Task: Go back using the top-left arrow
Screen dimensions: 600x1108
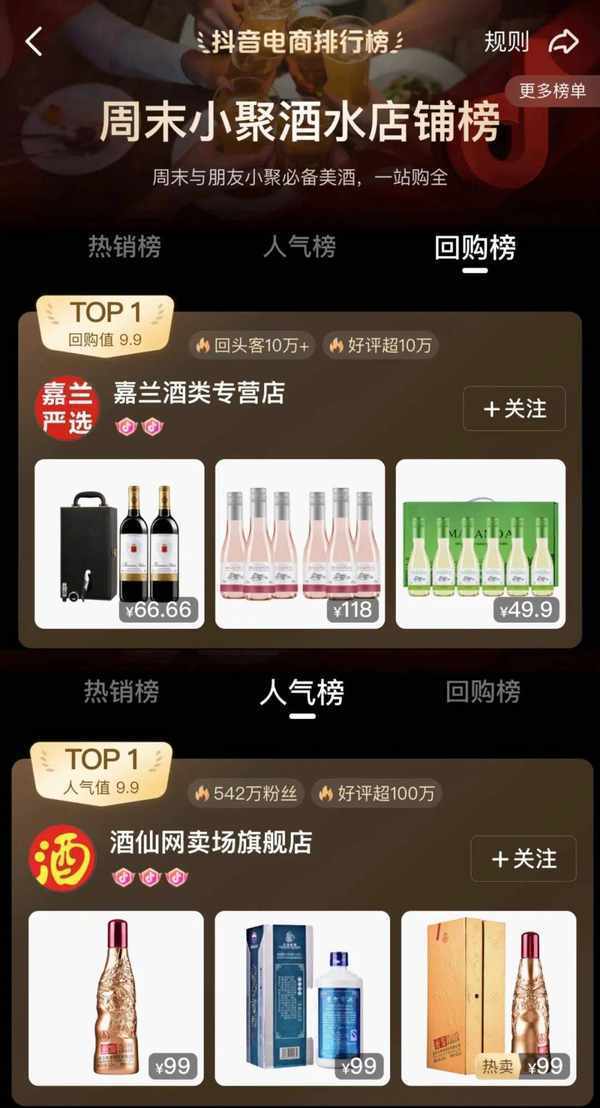Action: (x=35, y=41)
